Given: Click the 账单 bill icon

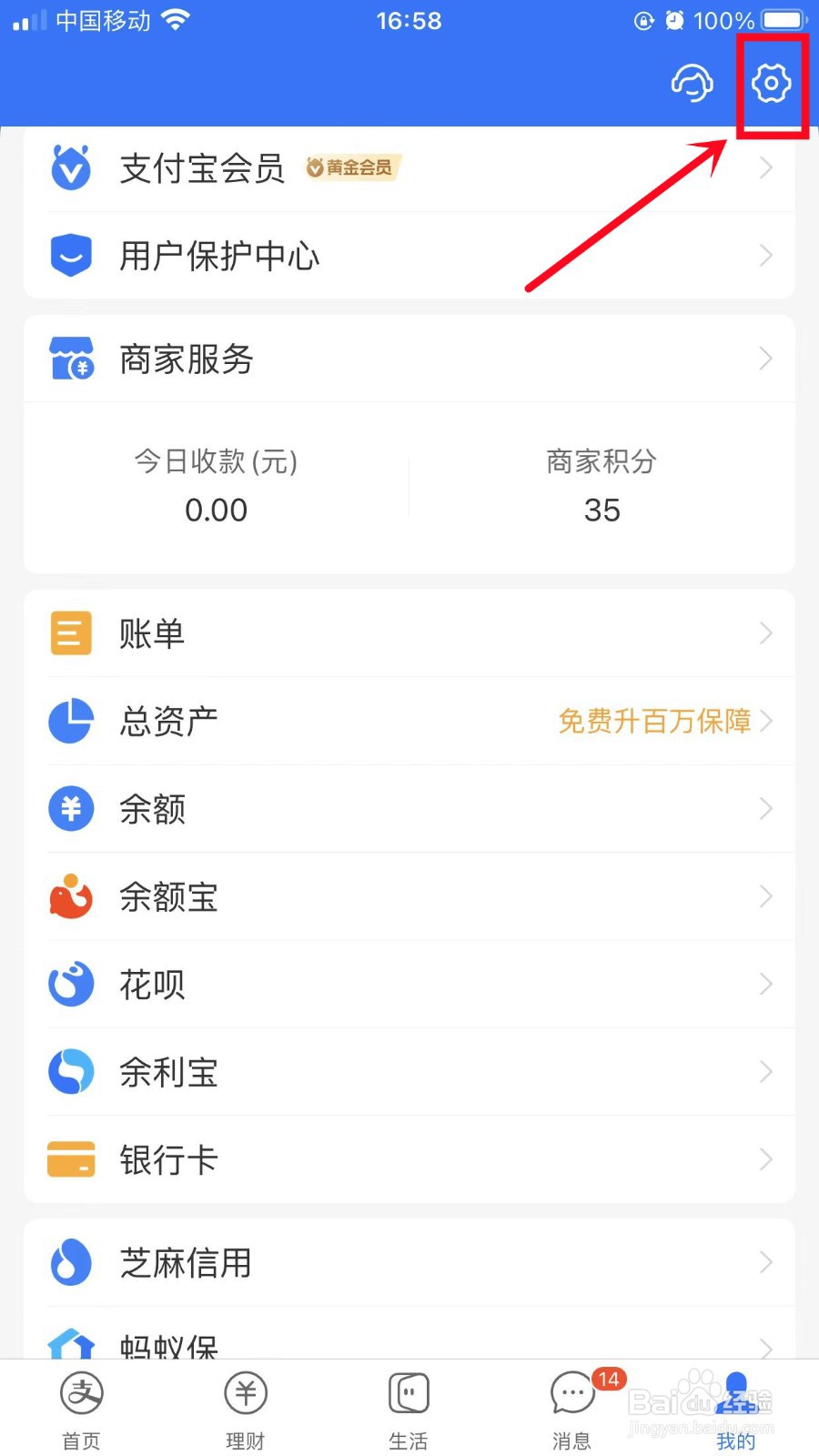Looking at the screenshot, I should click(x=70, y=632).
